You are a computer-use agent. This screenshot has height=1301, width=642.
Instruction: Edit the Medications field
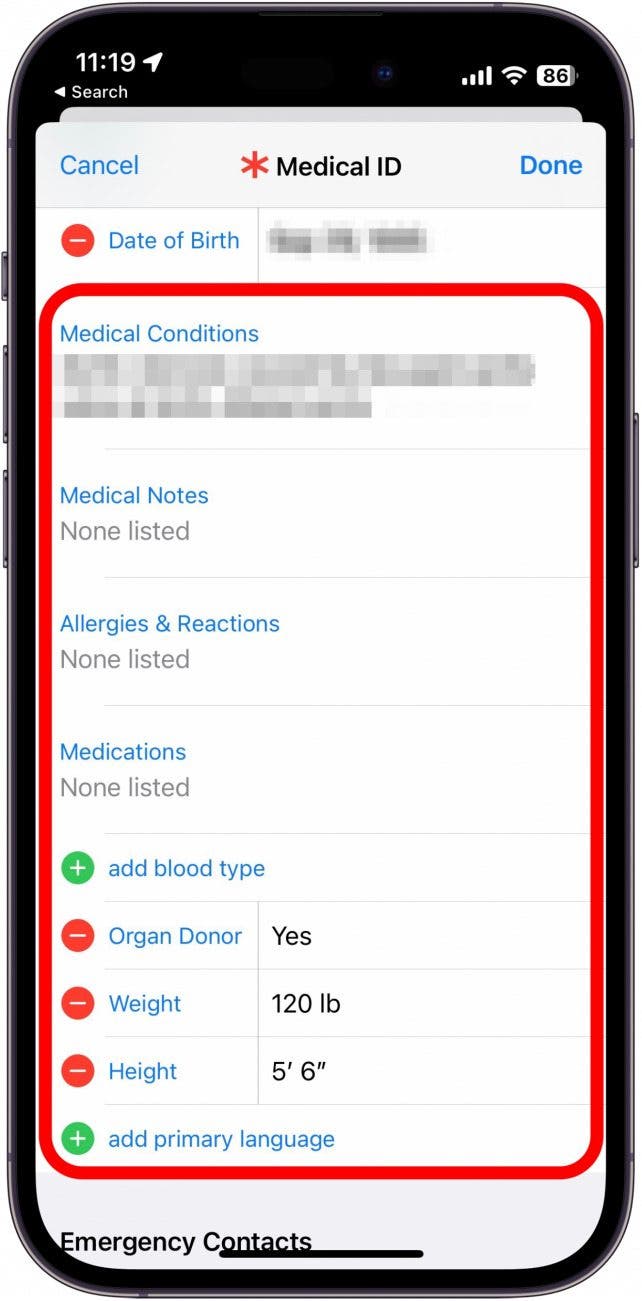pyautogui.click(x=124, y=787)
